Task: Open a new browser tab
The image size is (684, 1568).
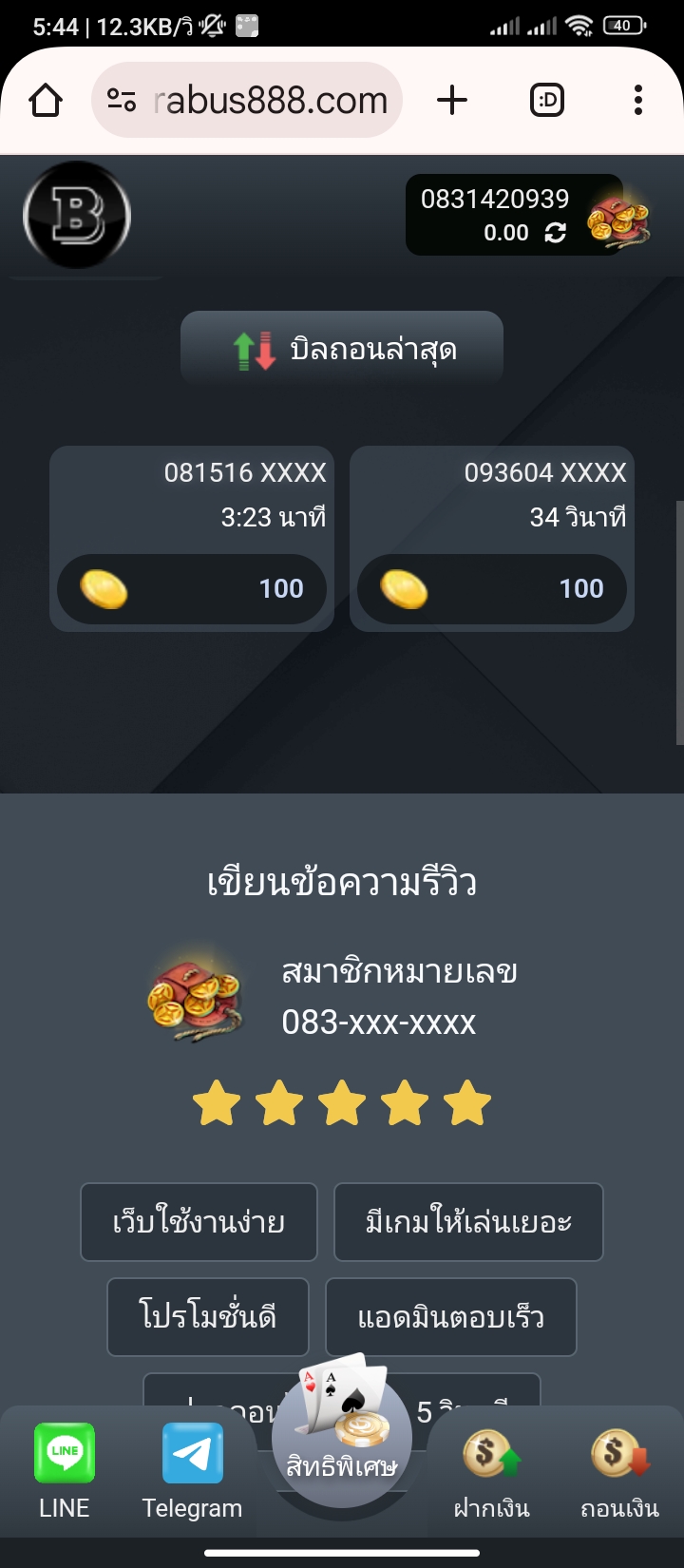Action: point(452,100)
